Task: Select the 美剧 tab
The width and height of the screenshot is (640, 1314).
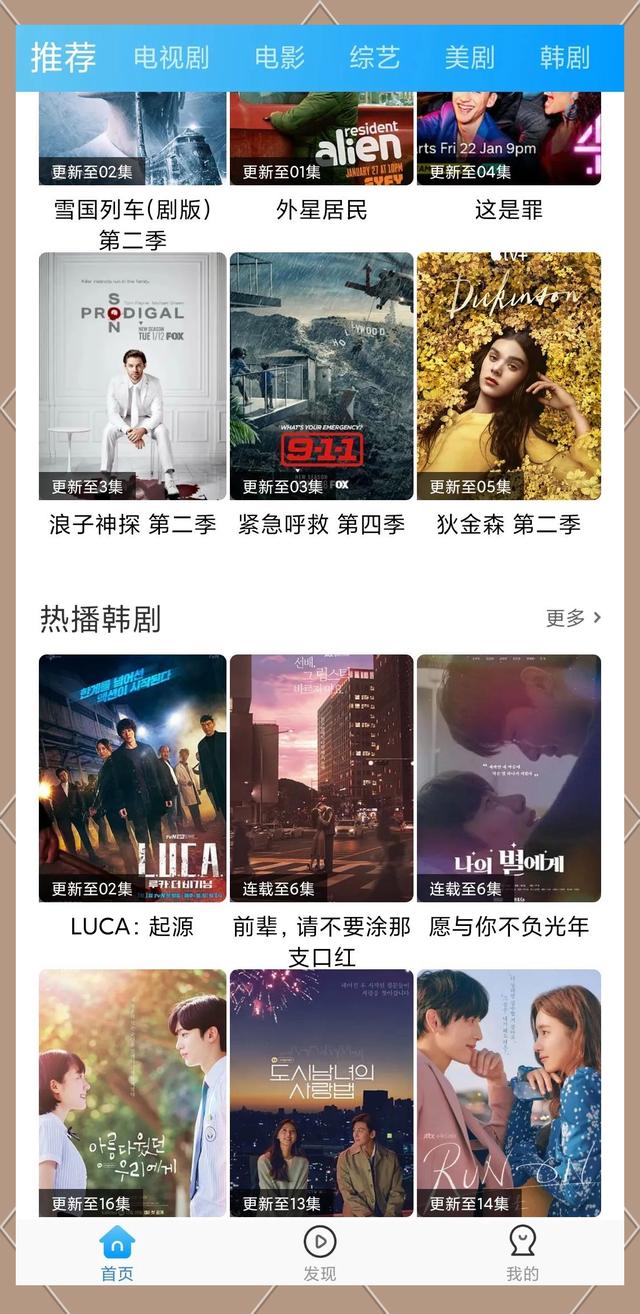Action: point(469,57)
